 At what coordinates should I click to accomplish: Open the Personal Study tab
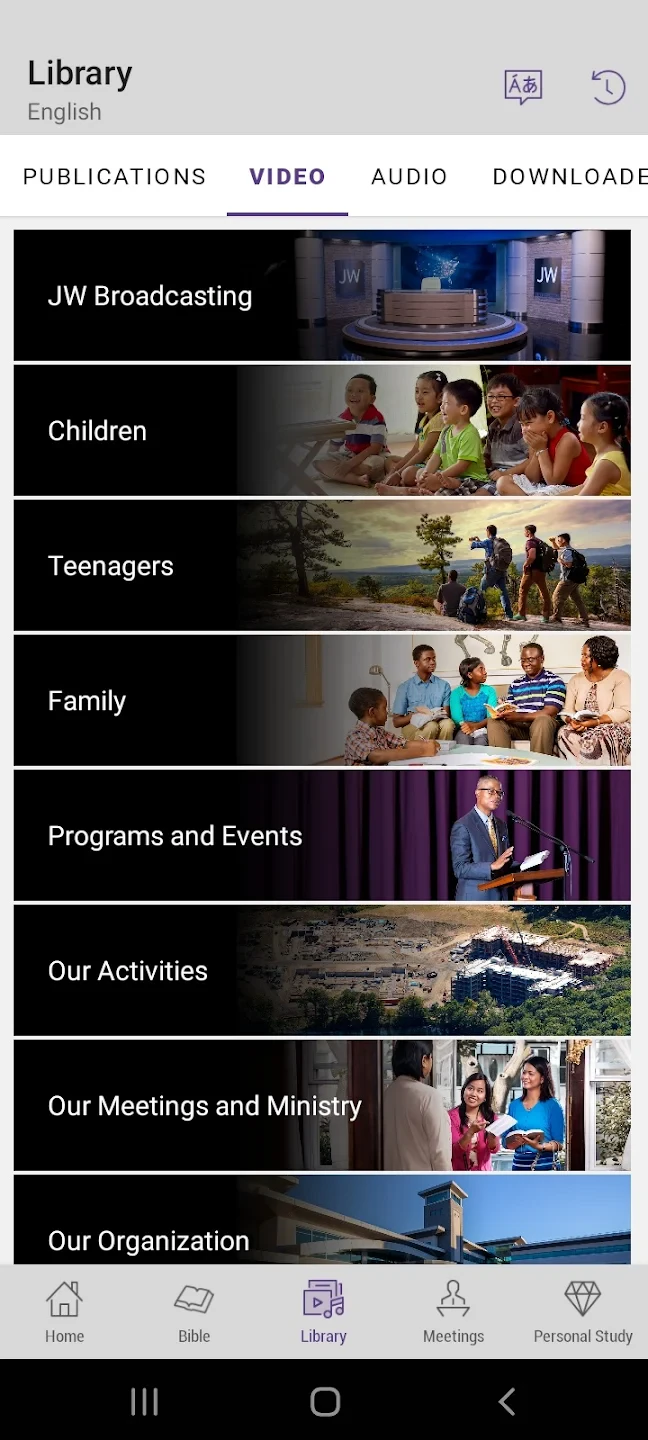coord(583,1312)
